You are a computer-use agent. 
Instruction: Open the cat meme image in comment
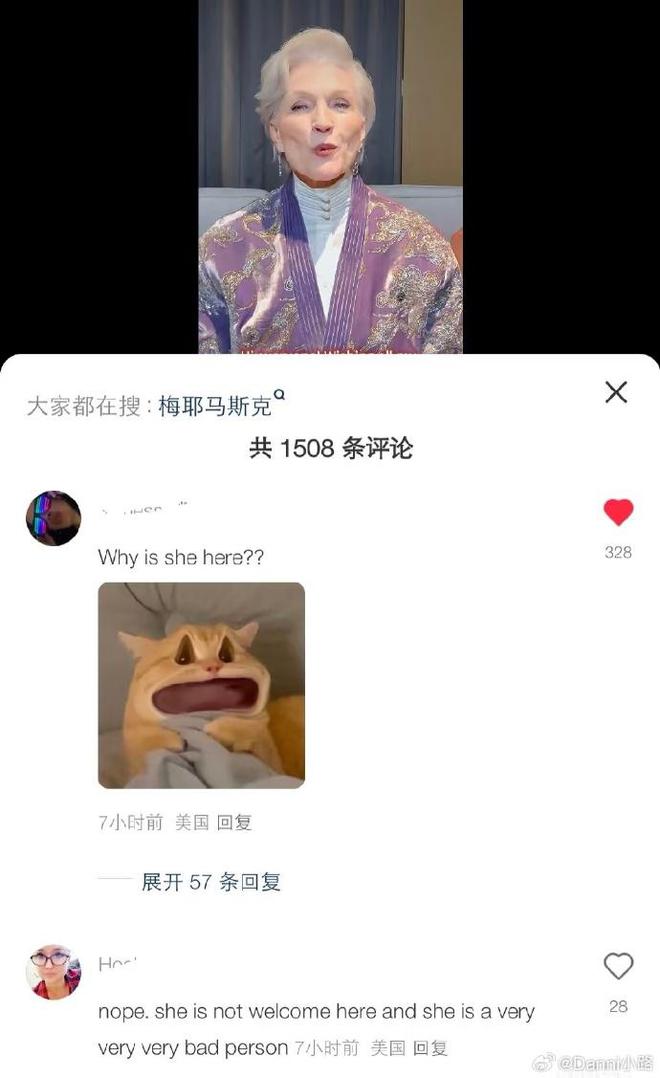[x=201, y=685]
